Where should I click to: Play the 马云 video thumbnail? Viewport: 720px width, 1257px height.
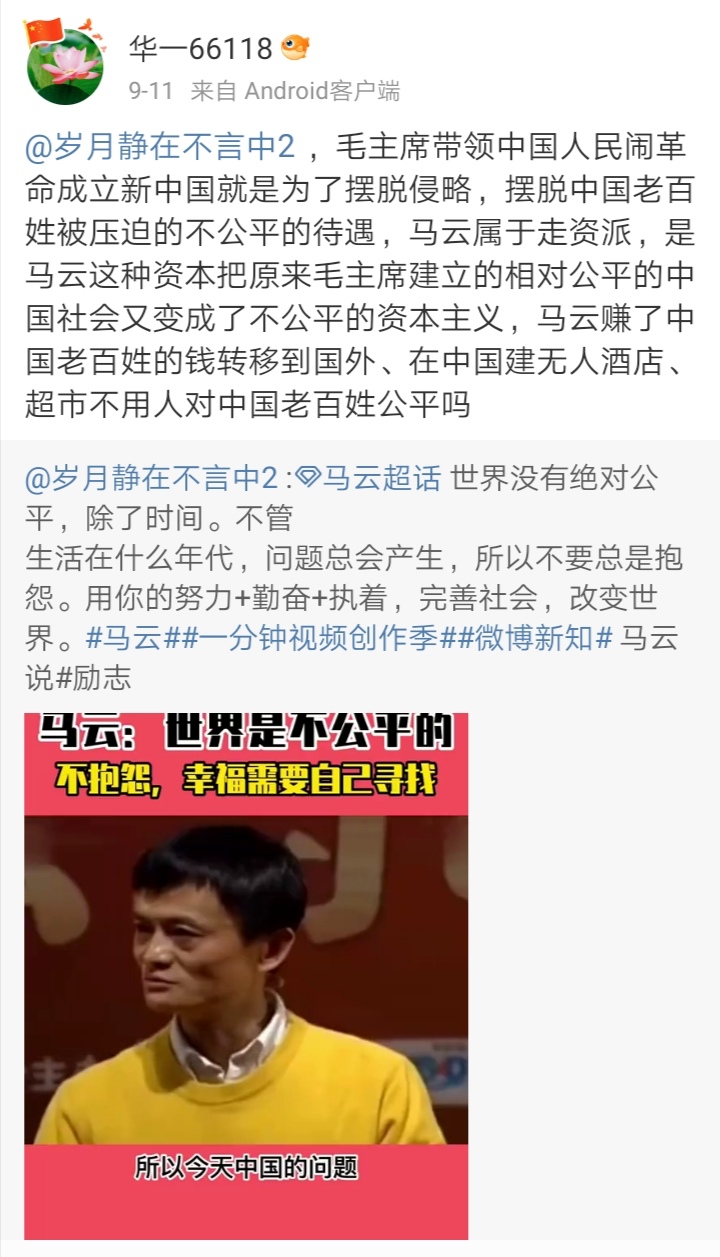[x=246, y=975]
